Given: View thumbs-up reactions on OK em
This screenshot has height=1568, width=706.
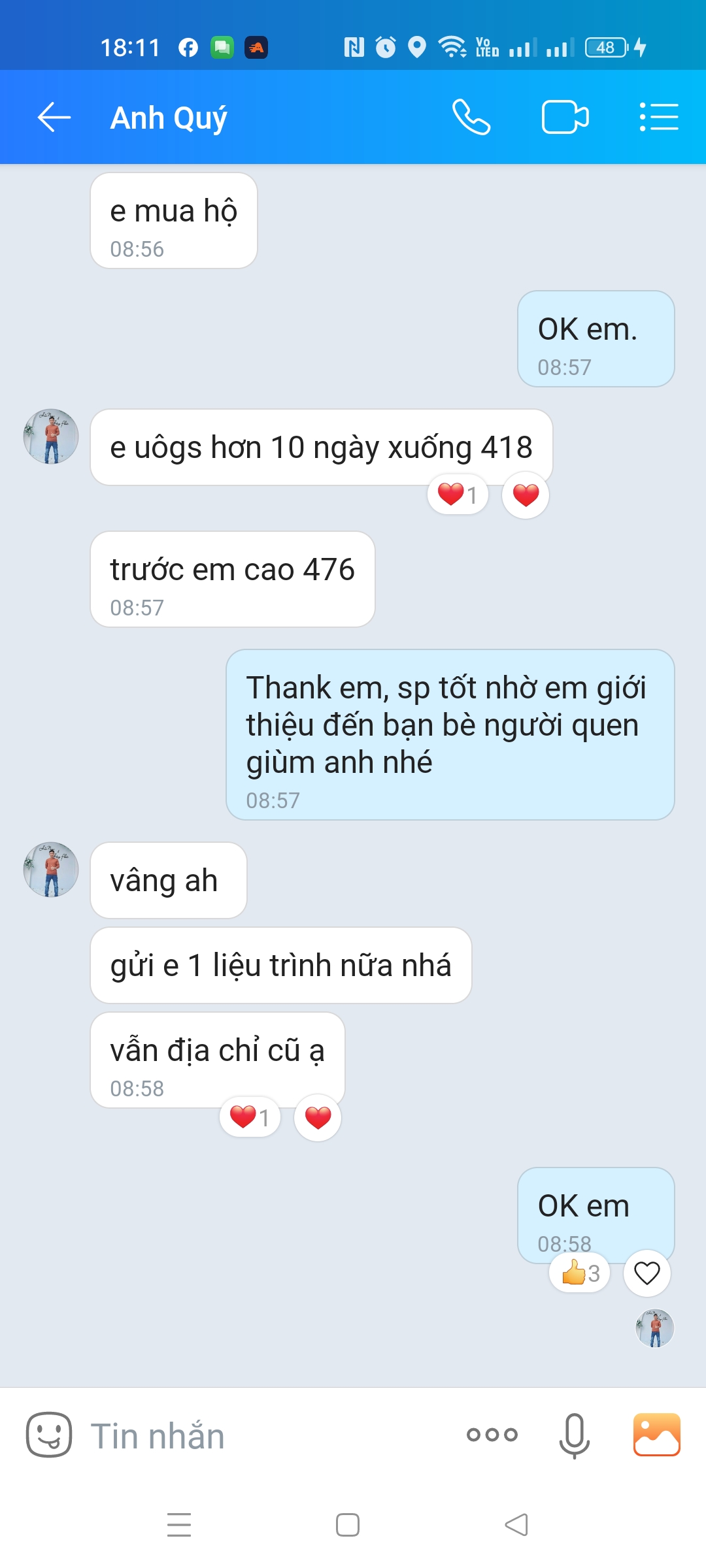Looking at the screenshot, I should click(579, 1273).
